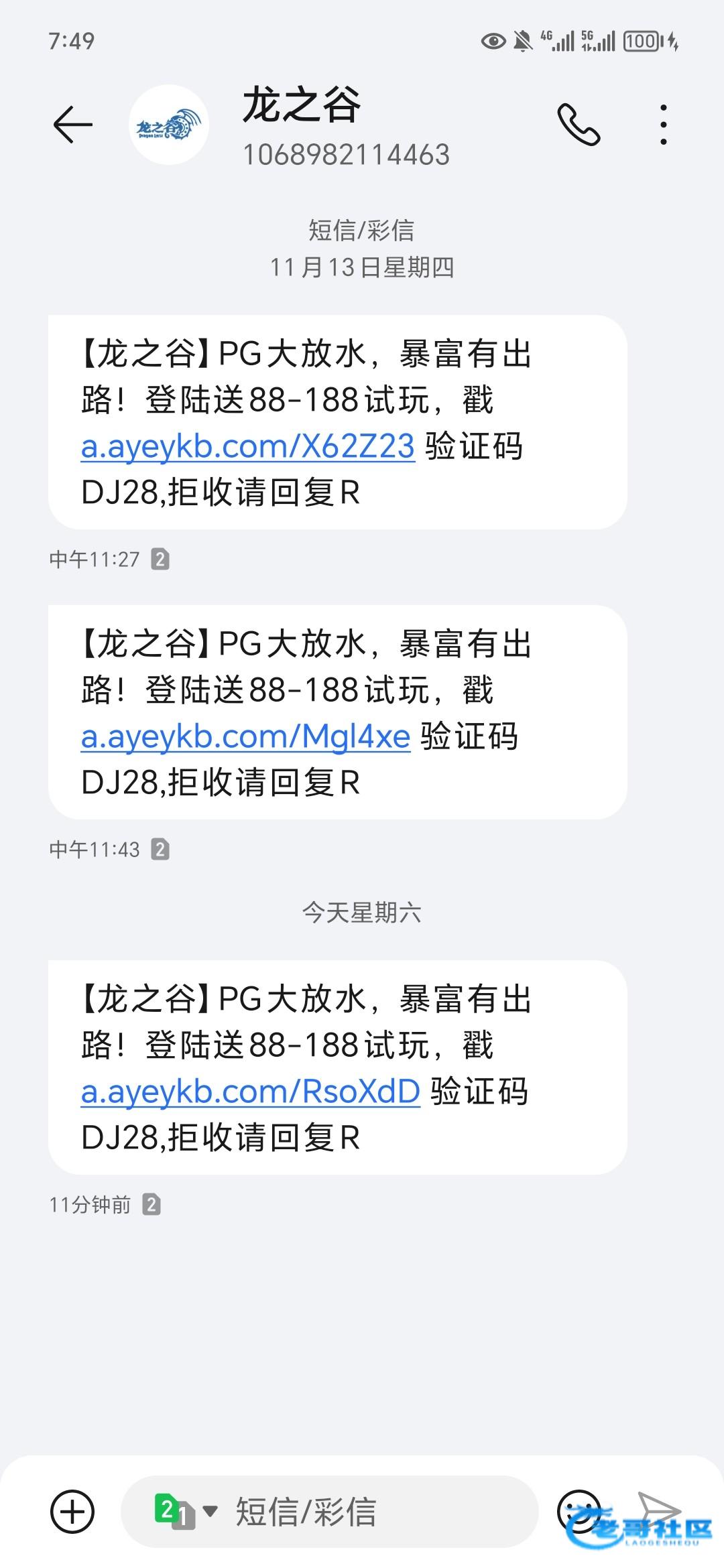
Task: Switch the SIM card selector
Action: click(185, 1511)
